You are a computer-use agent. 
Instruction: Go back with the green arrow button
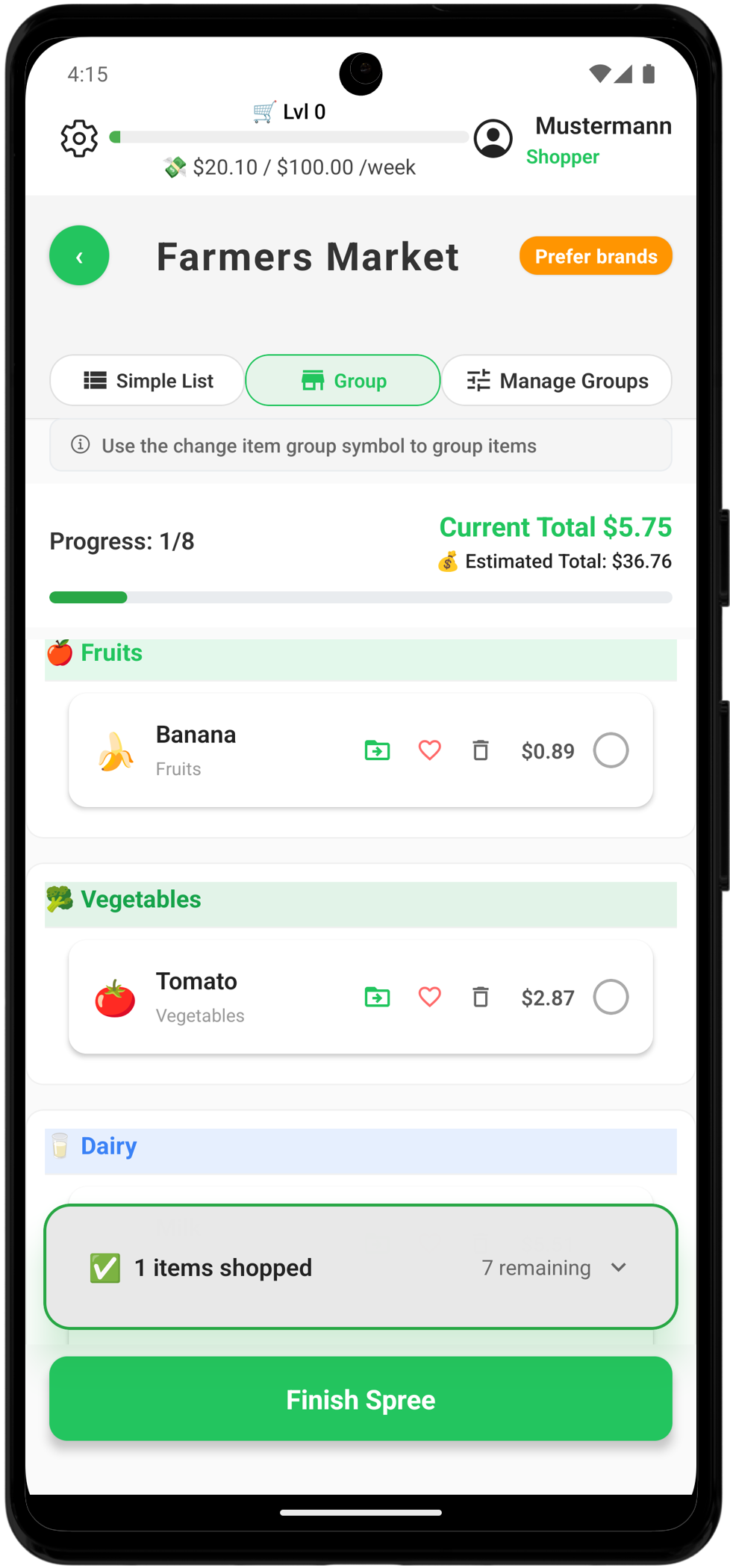tap(79, 256)
